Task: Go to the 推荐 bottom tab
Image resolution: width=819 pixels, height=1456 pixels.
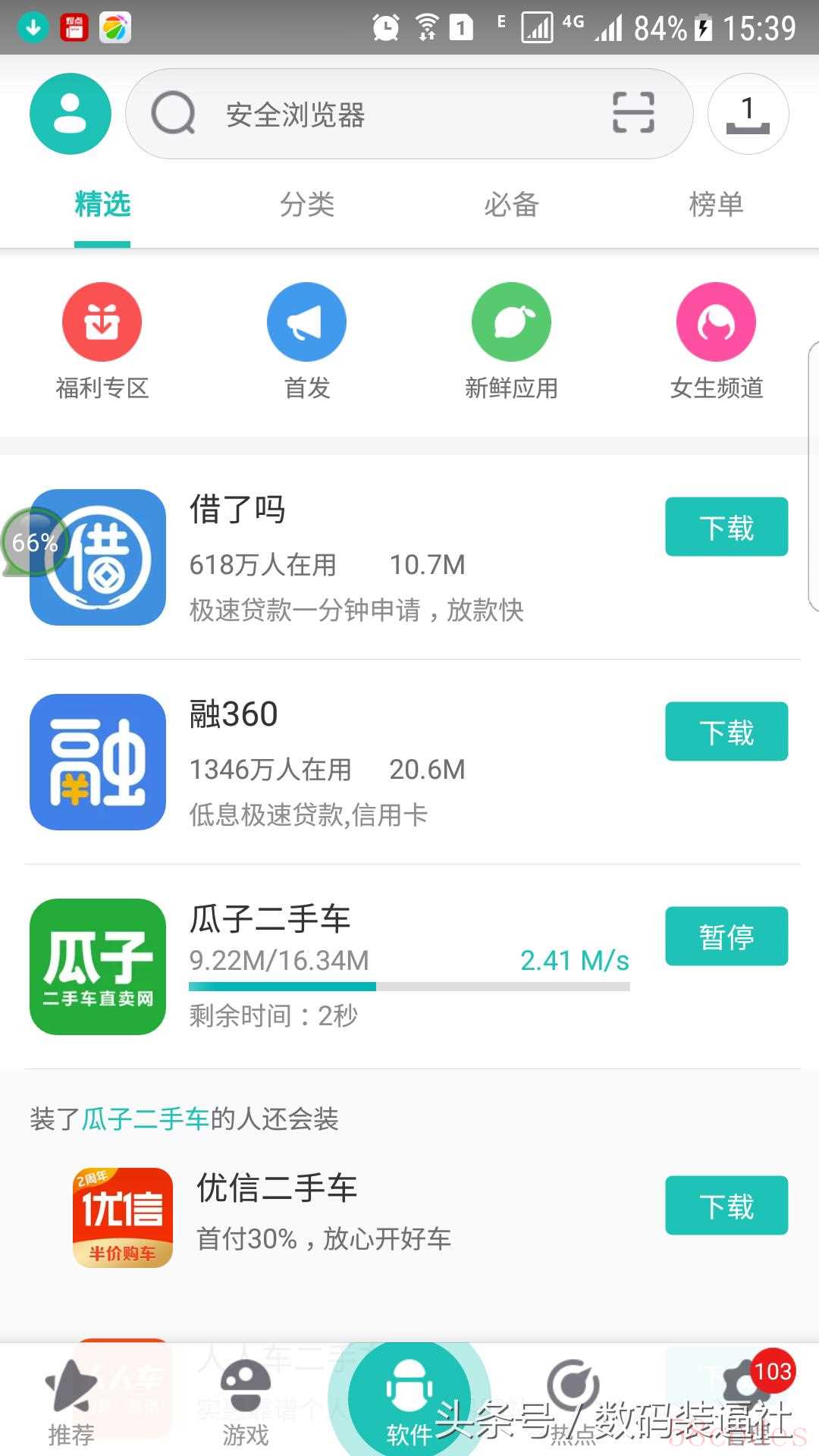Action: pos(71,1403)
